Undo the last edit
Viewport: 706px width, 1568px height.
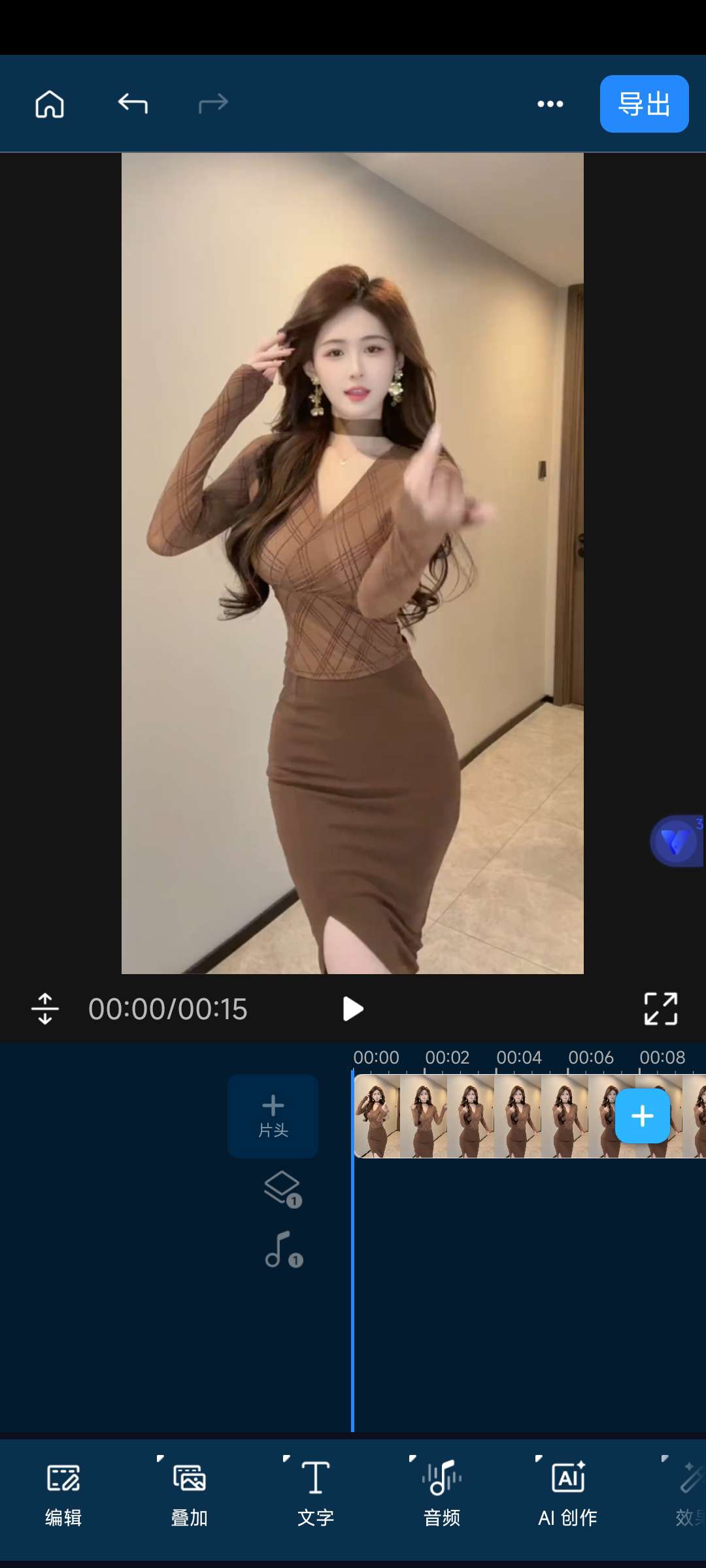tap(133, 103)
